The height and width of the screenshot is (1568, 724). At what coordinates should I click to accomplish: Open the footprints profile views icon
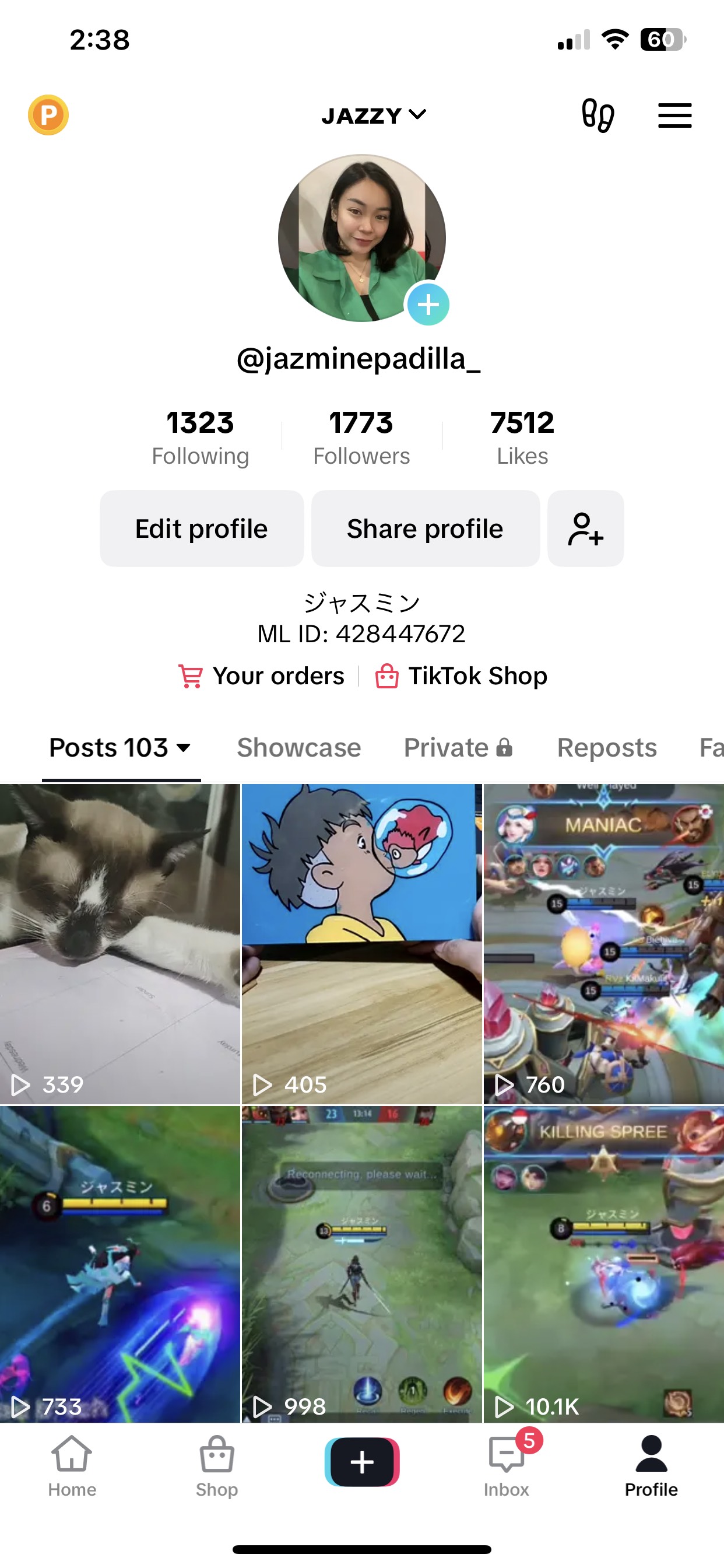[598, 115]
